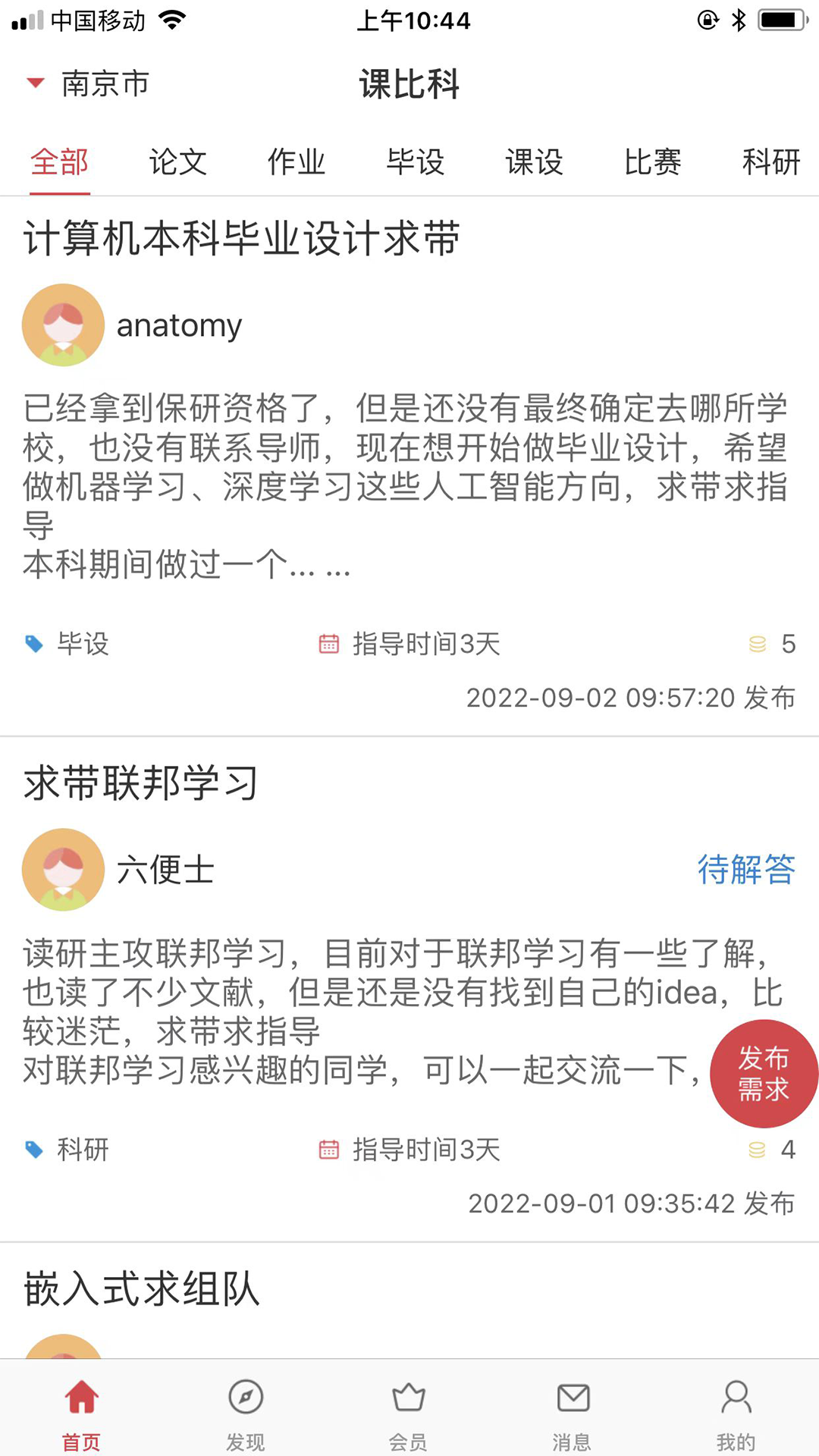Switch to the 作业 tab
Viewport: 819px width, 1456px height.
coord(297,162)
